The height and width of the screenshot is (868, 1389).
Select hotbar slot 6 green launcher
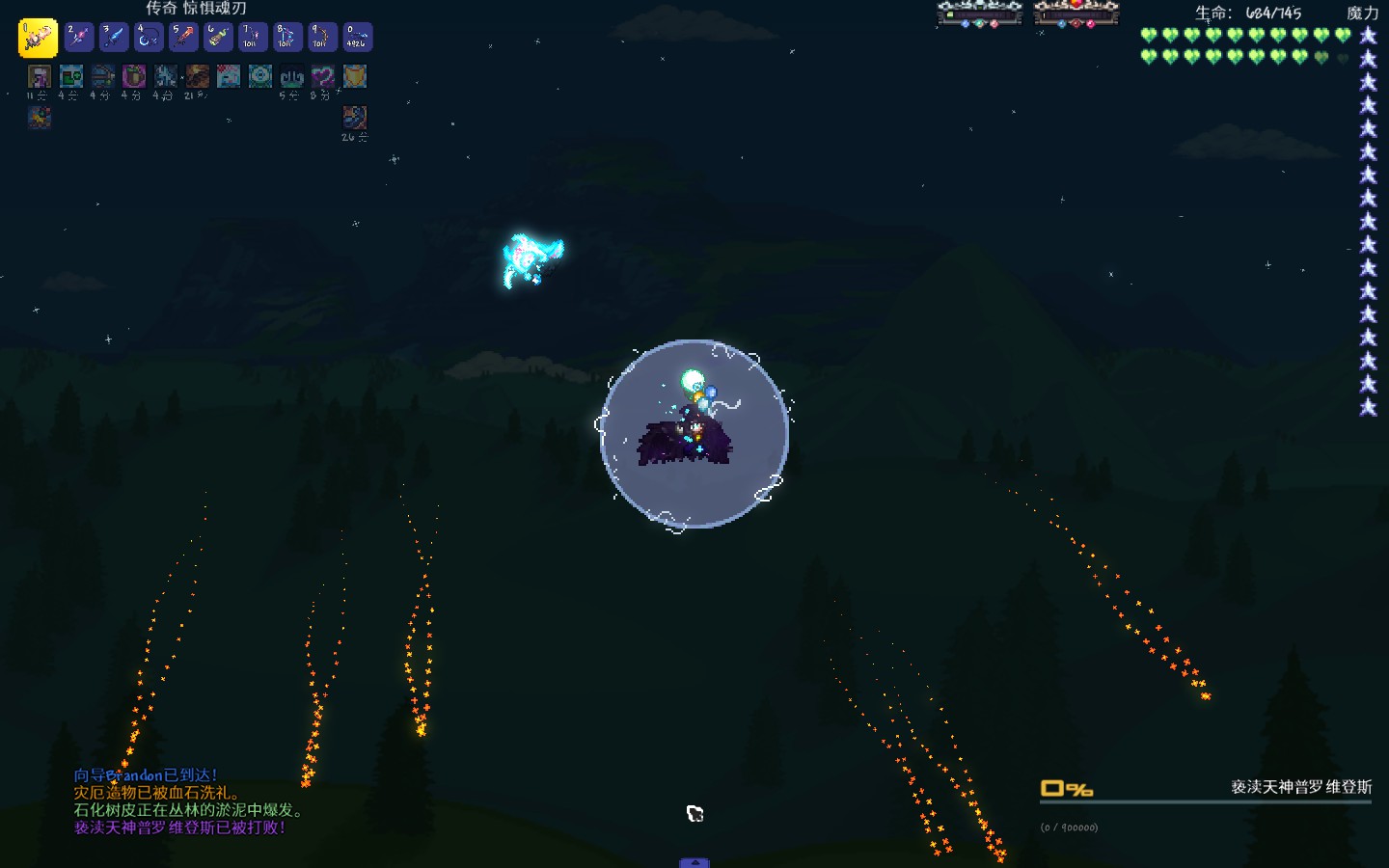pos(218,38)
